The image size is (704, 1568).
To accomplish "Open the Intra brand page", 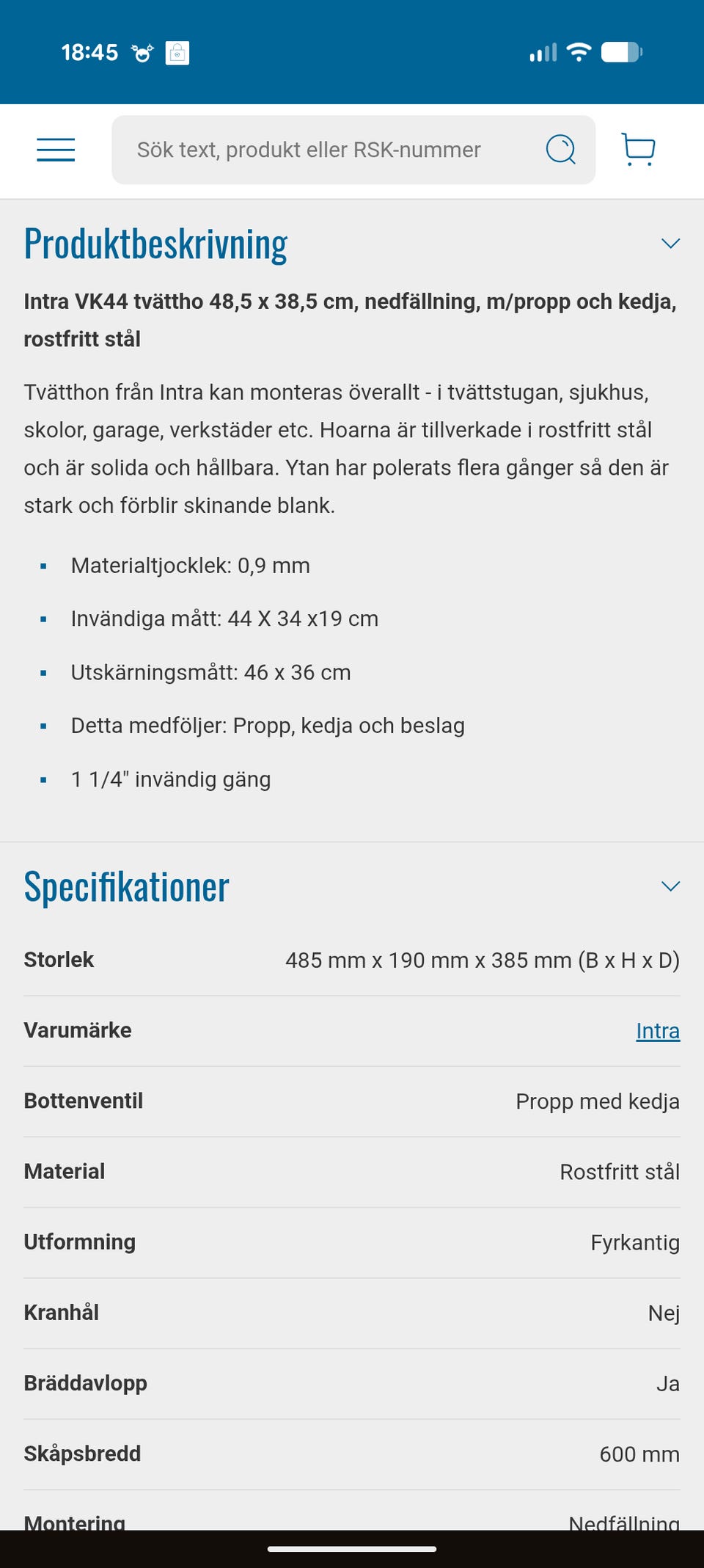I will click(658, 1030).
